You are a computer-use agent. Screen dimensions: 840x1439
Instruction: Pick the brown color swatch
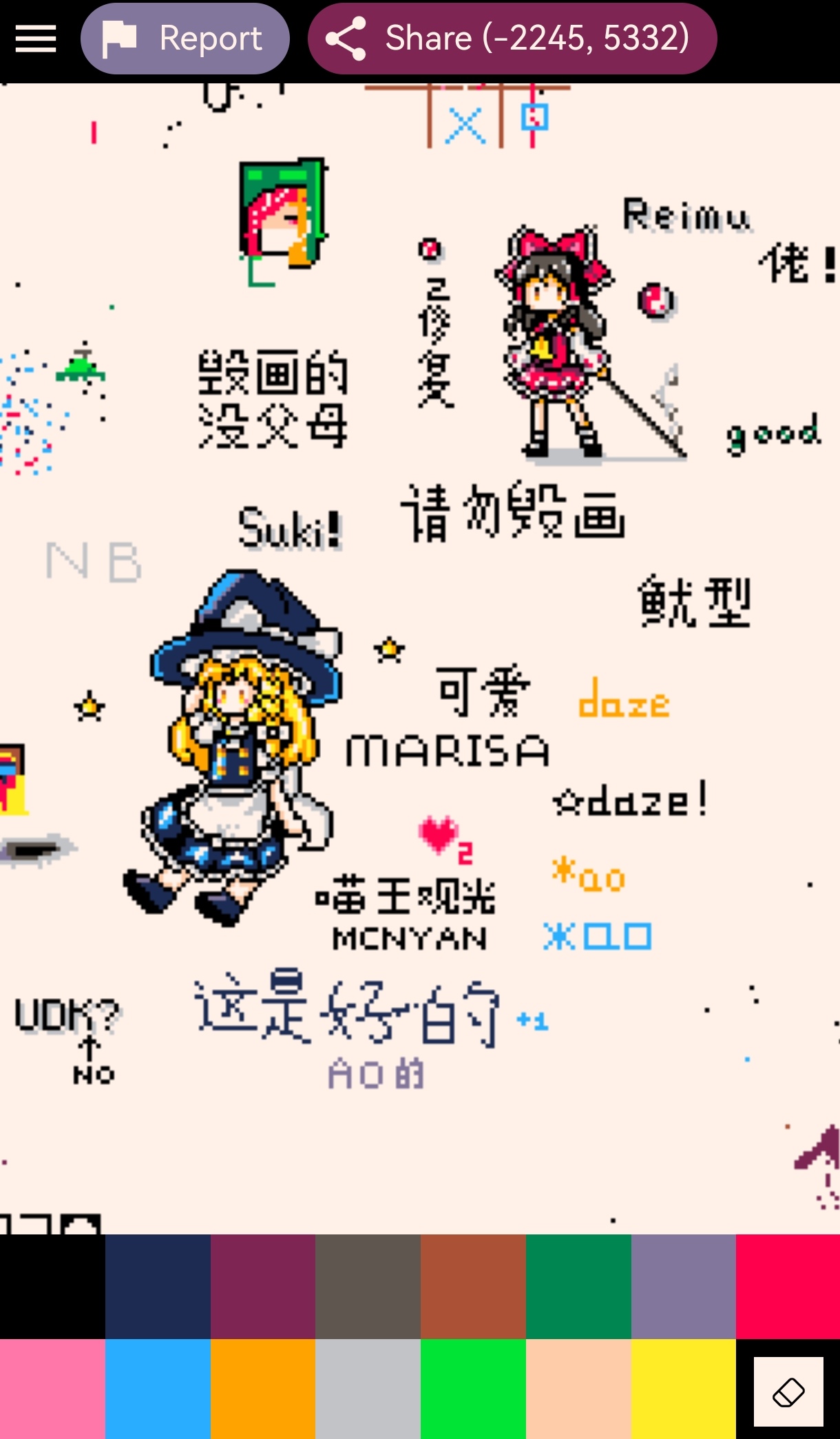pos(473,1286)
